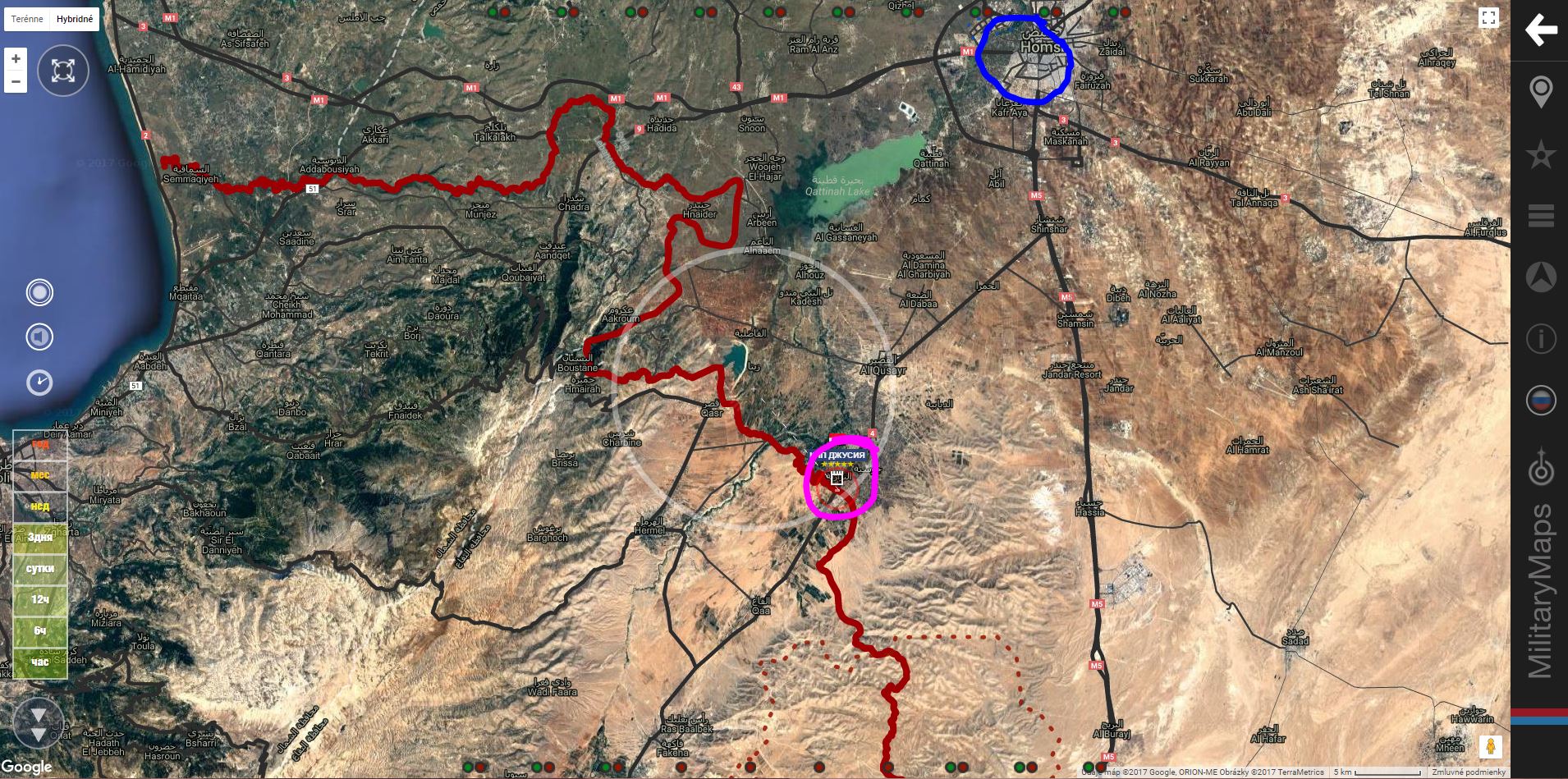Go back with the sidebar arrow

tap(1540, 30)
